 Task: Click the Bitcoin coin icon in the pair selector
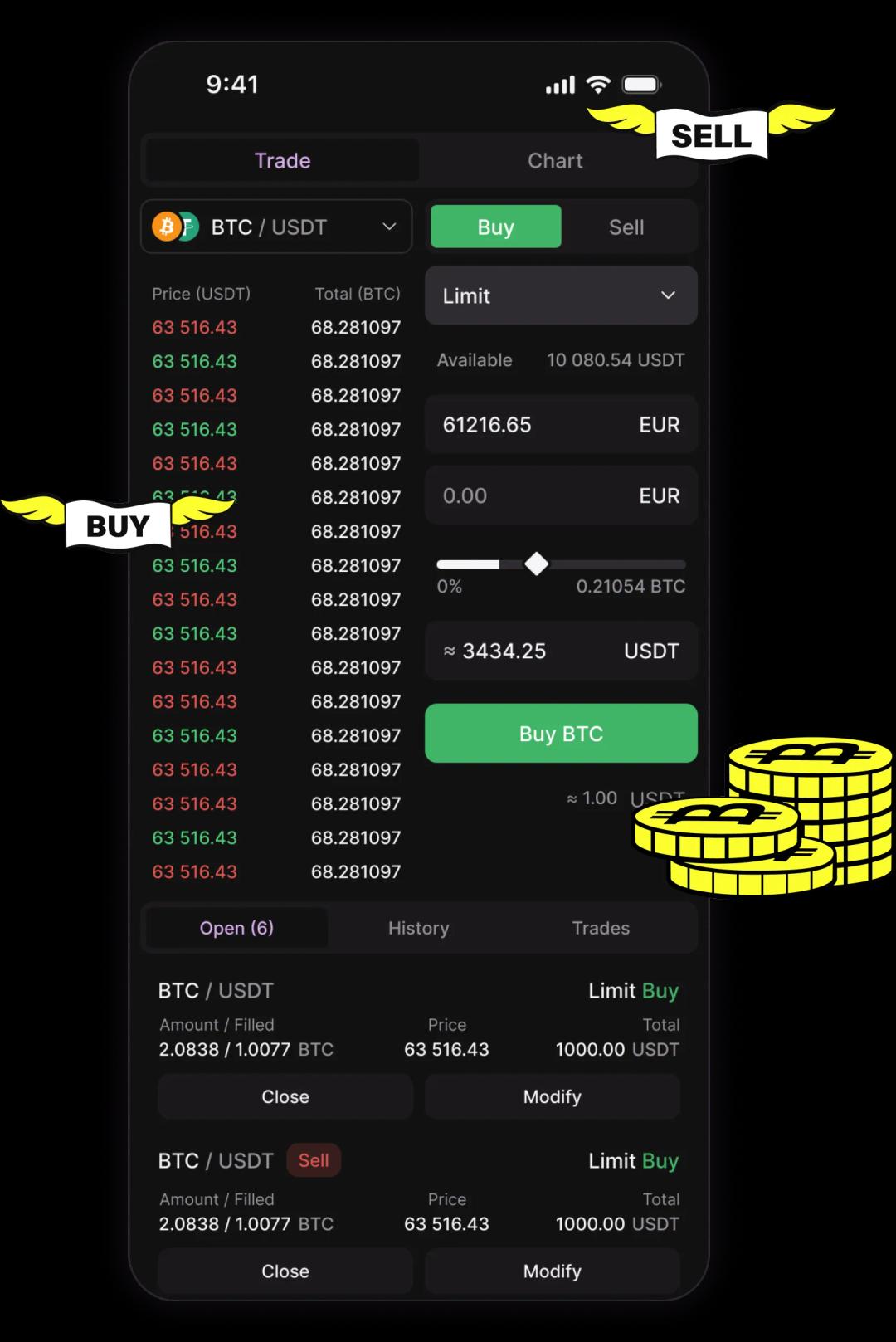click(x=168, y=227)
